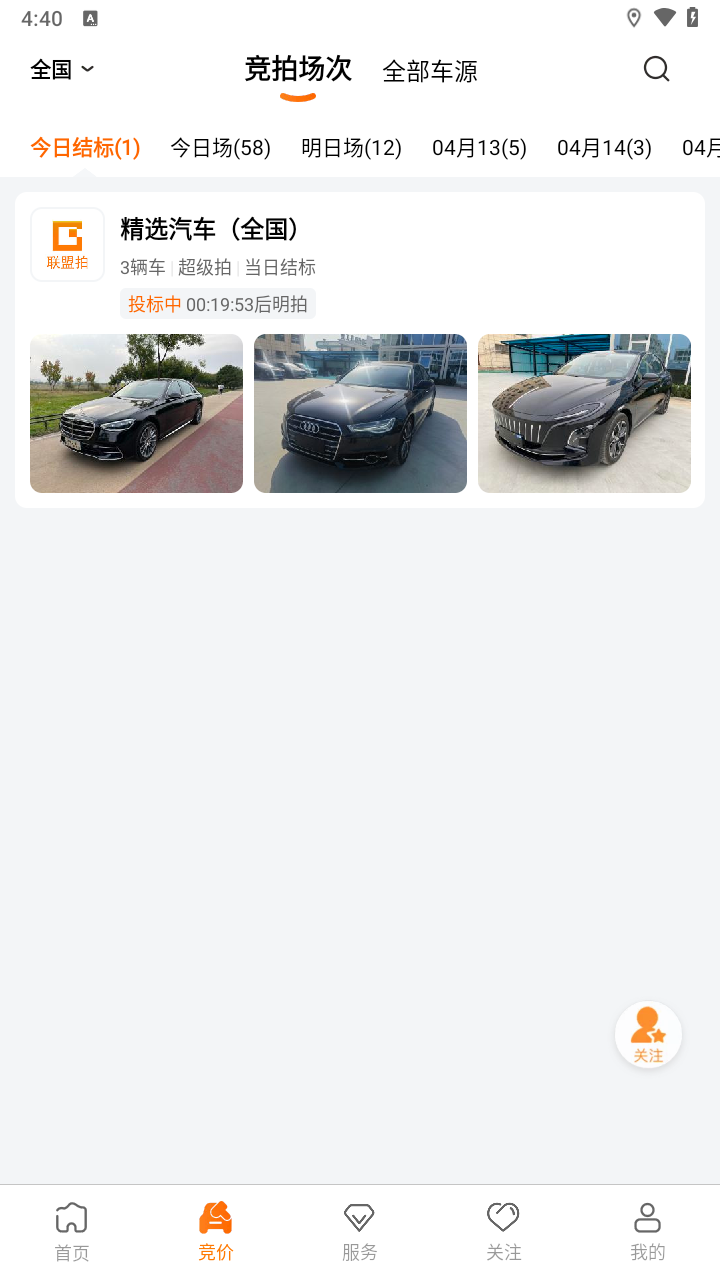The width and height of the screenshot is (720, 1280).
Task: View the 明日场(12) sessions
Action: (x=351, y=148)
